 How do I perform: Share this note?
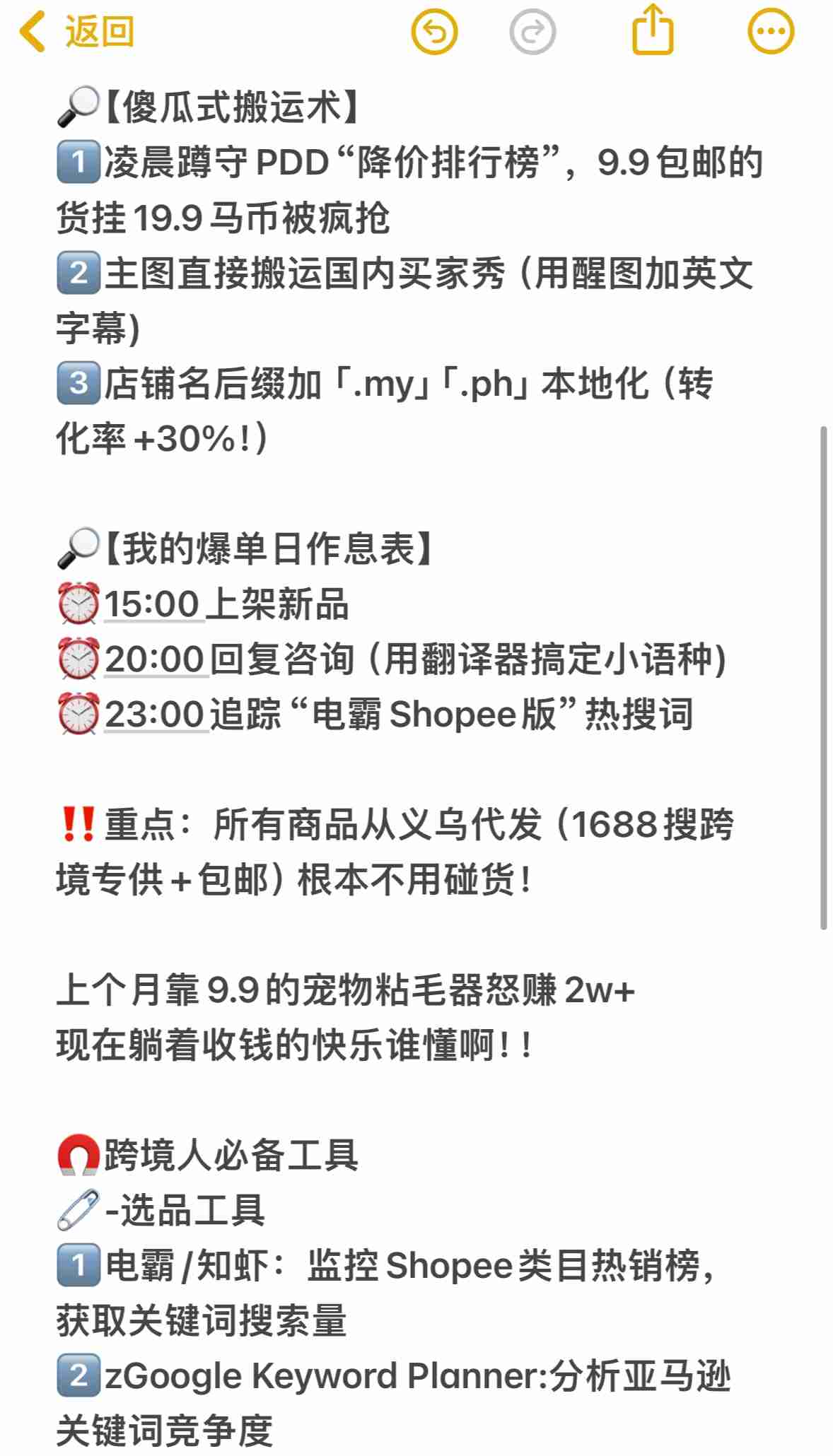(x=652, y=30)
